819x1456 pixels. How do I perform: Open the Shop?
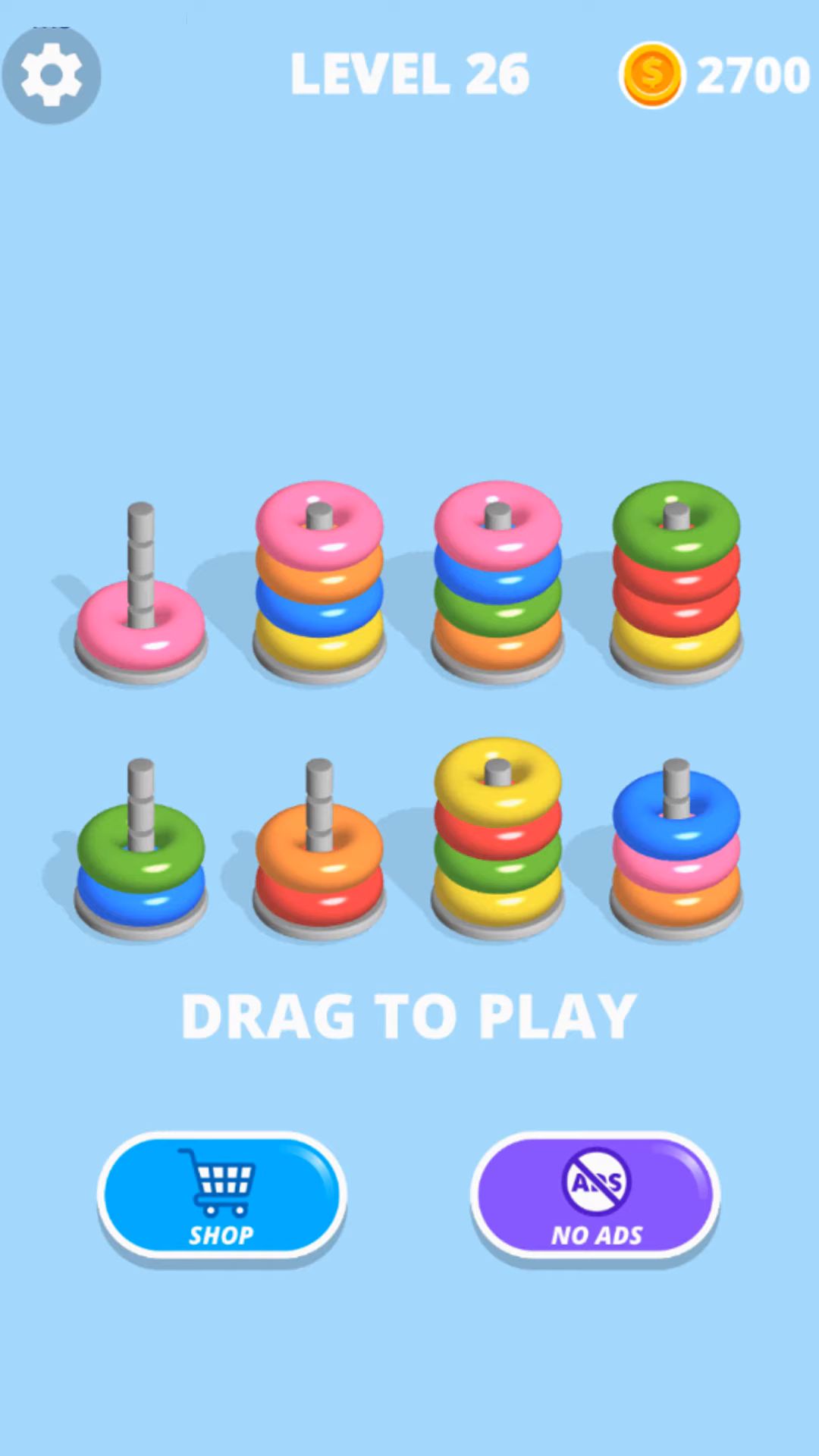pos(221,1195)
